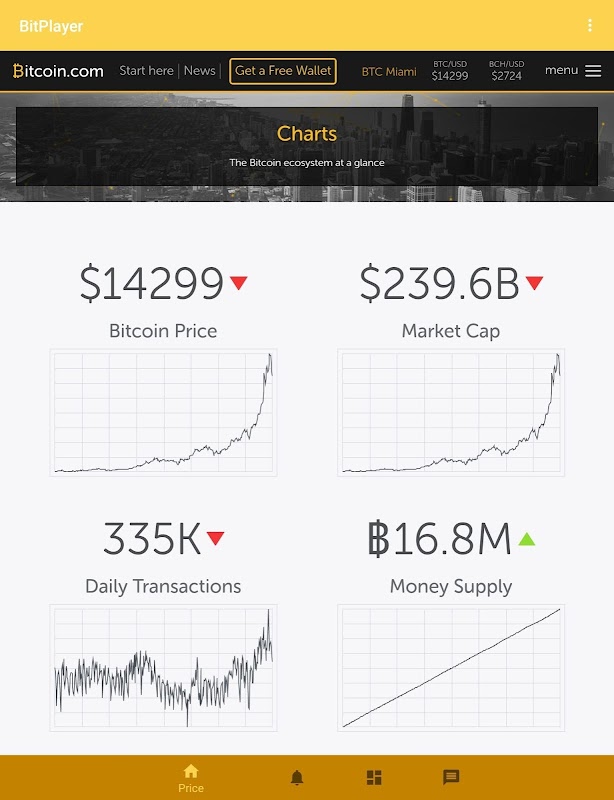Open the overflow menu in BitPlayer bar
This screenshot has width=614, height=800.
pyautogui.click(x=590, y=26)
